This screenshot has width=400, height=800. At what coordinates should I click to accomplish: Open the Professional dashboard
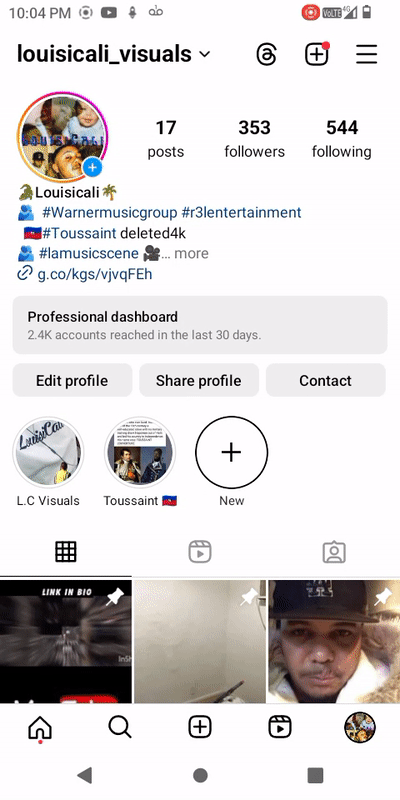coord(200,325)
